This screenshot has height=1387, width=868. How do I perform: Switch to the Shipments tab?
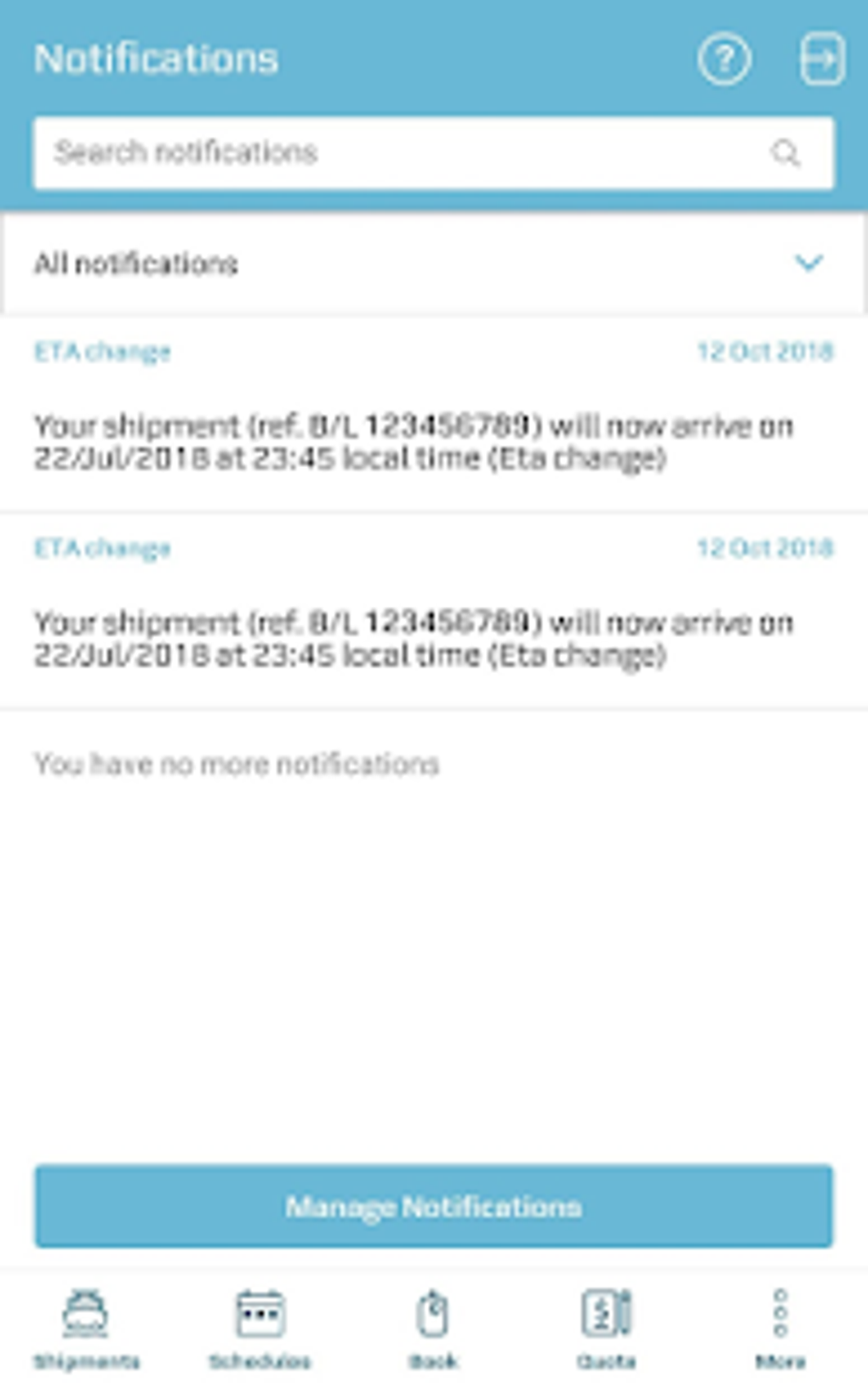86,1327
